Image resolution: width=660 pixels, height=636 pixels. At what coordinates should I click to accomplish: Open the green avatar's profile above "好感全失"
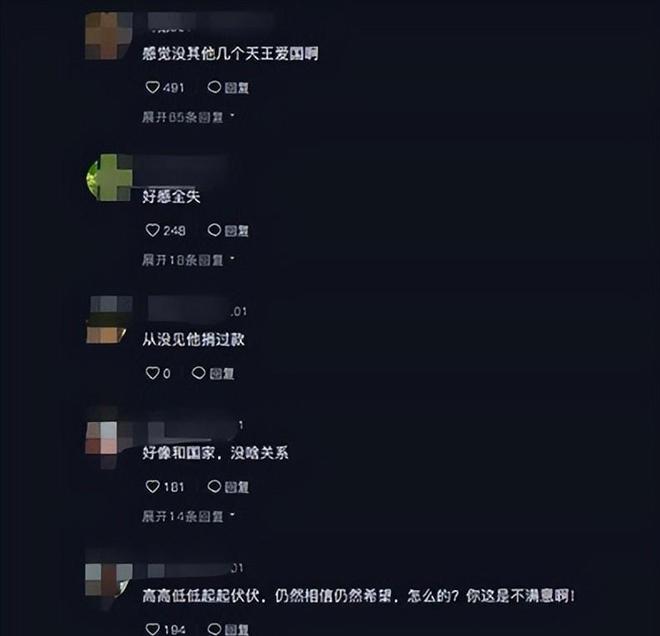(108, 179)
